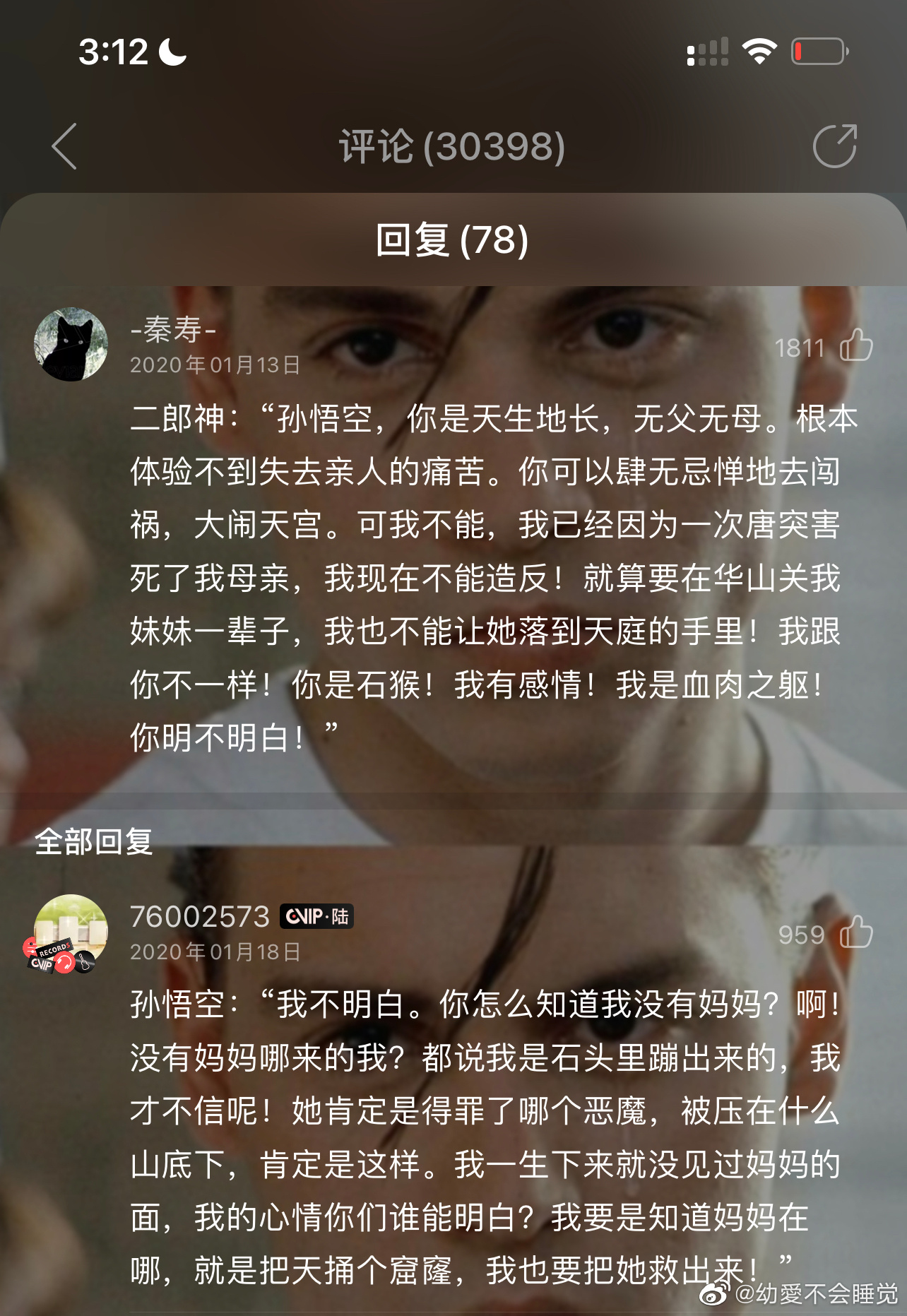
Task: Go back using the back arrow
Action: (65, 146)
